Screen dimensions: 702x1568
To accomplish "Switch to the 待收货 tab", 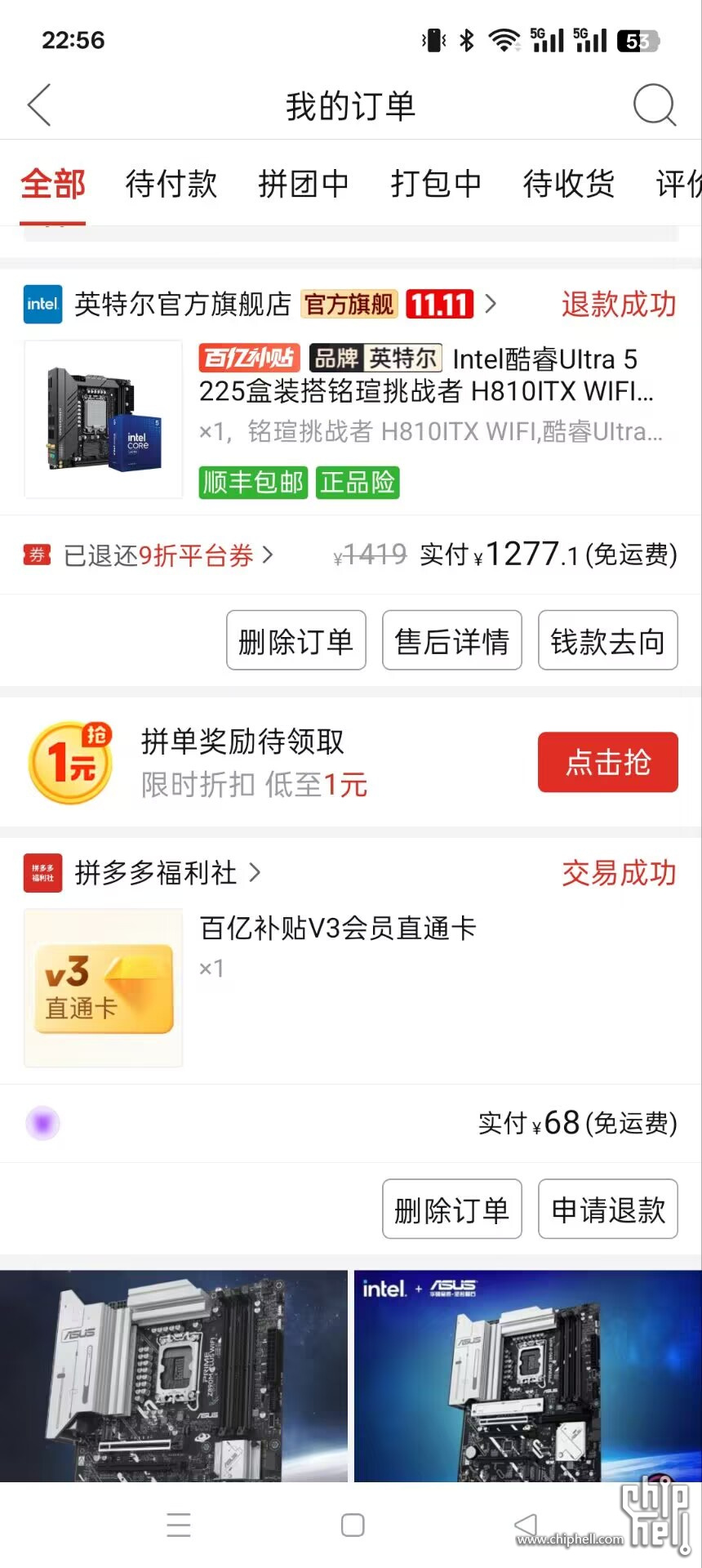I will [568, 184].
